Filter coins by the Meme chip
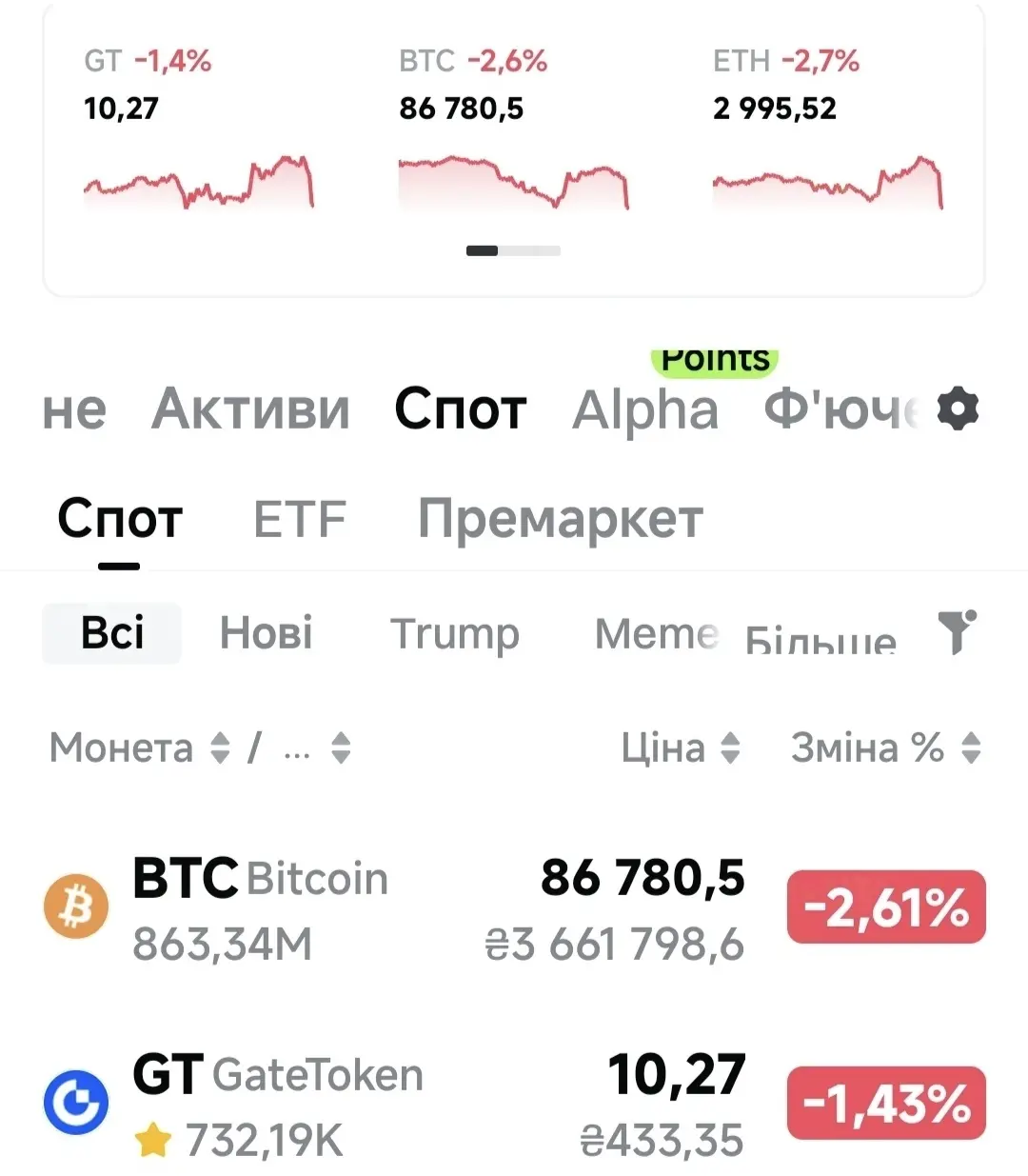The image size is (1028, 1176). pos(656,633)
